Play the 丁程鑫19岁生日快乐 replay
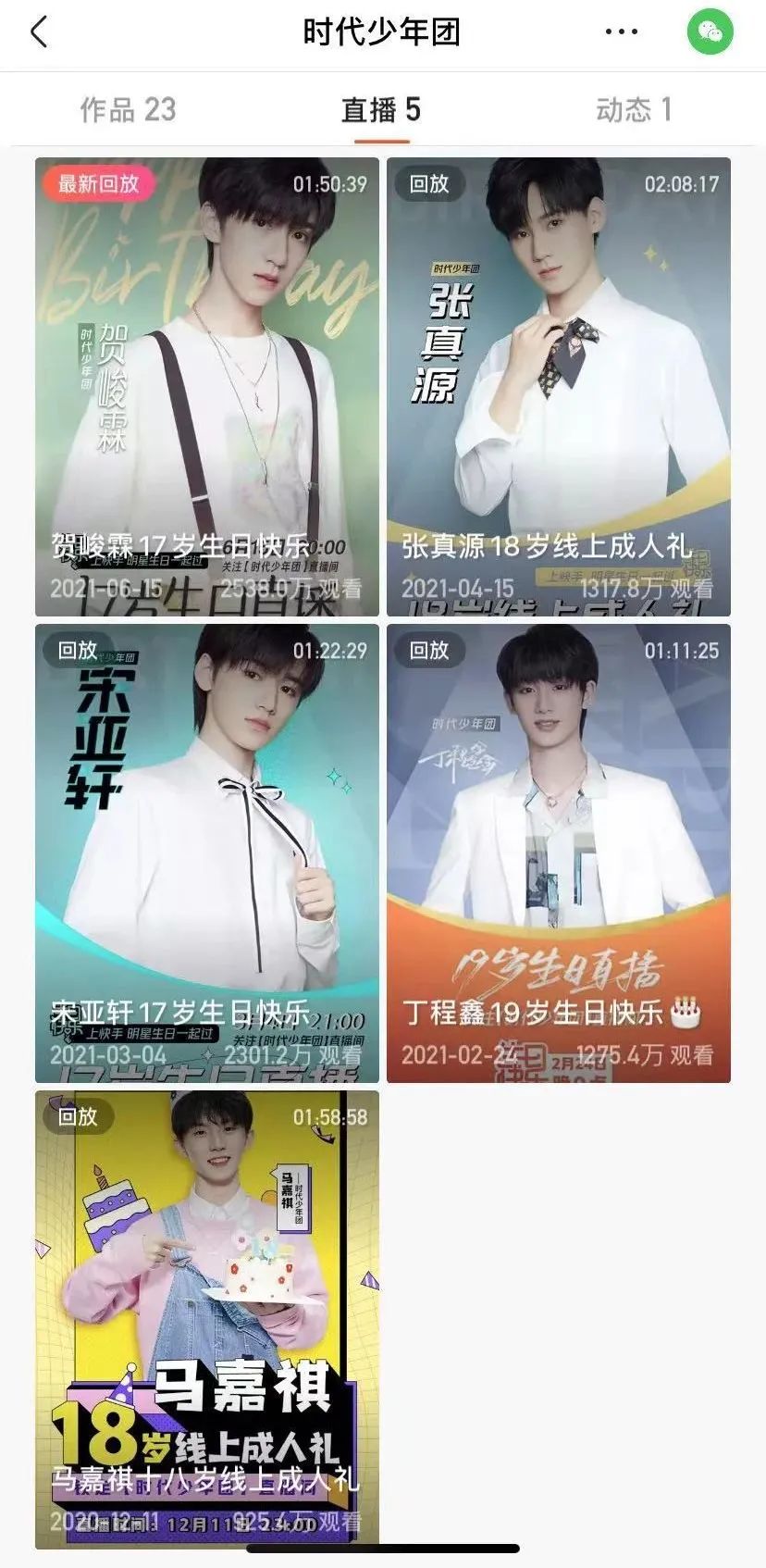Viewport: 766px width, 1568px height. coord(559,853)
